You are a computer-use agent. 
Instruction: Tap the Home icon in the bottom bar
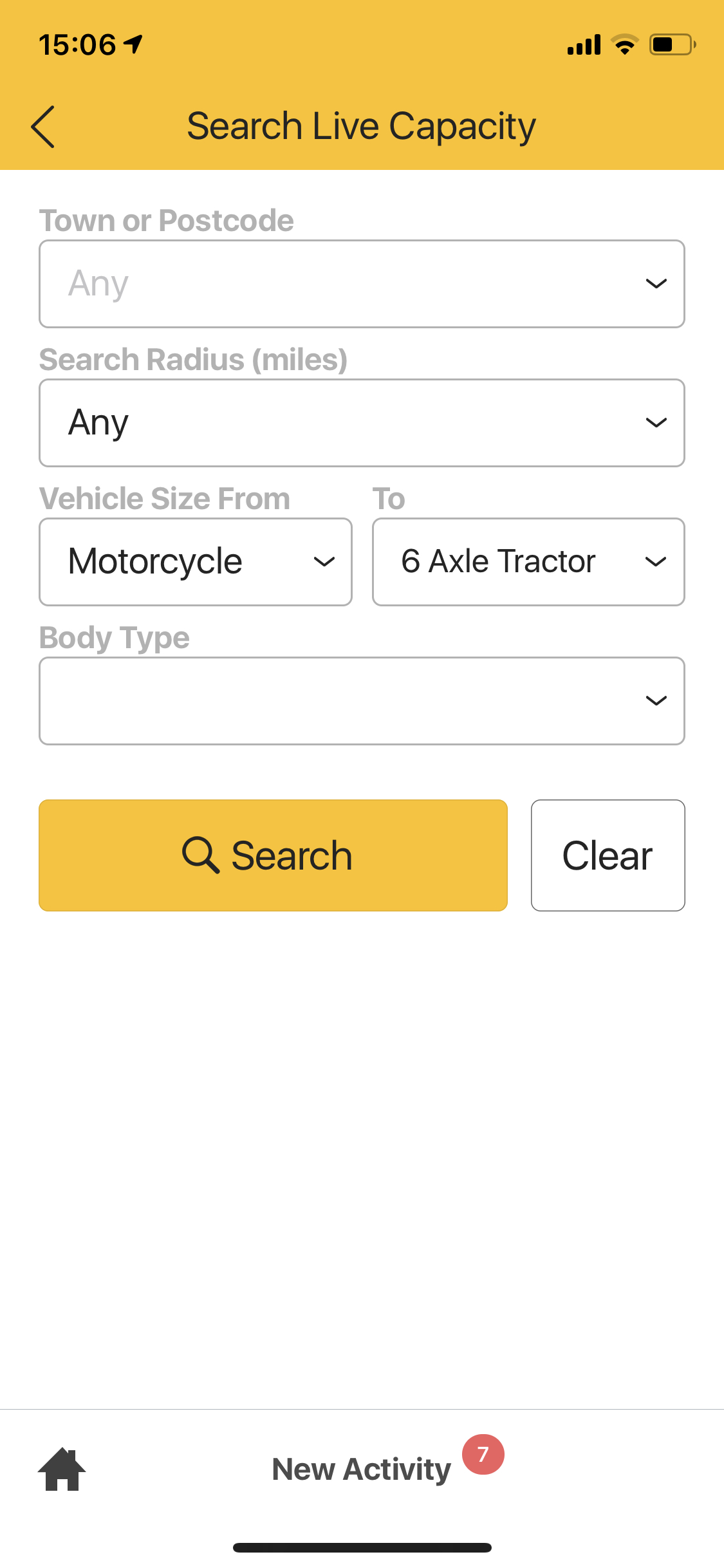coord(62,1468)
